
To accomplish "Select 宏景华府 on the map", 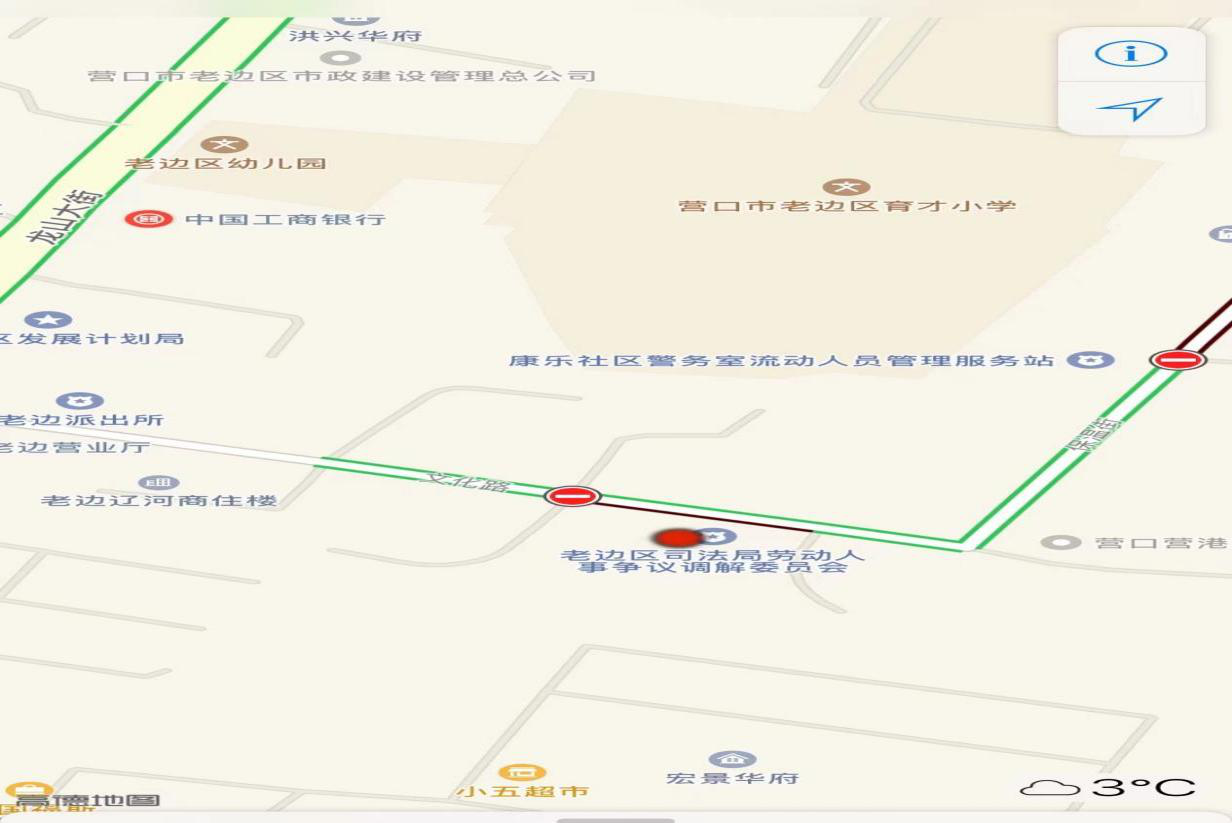I will coord(732,760).
